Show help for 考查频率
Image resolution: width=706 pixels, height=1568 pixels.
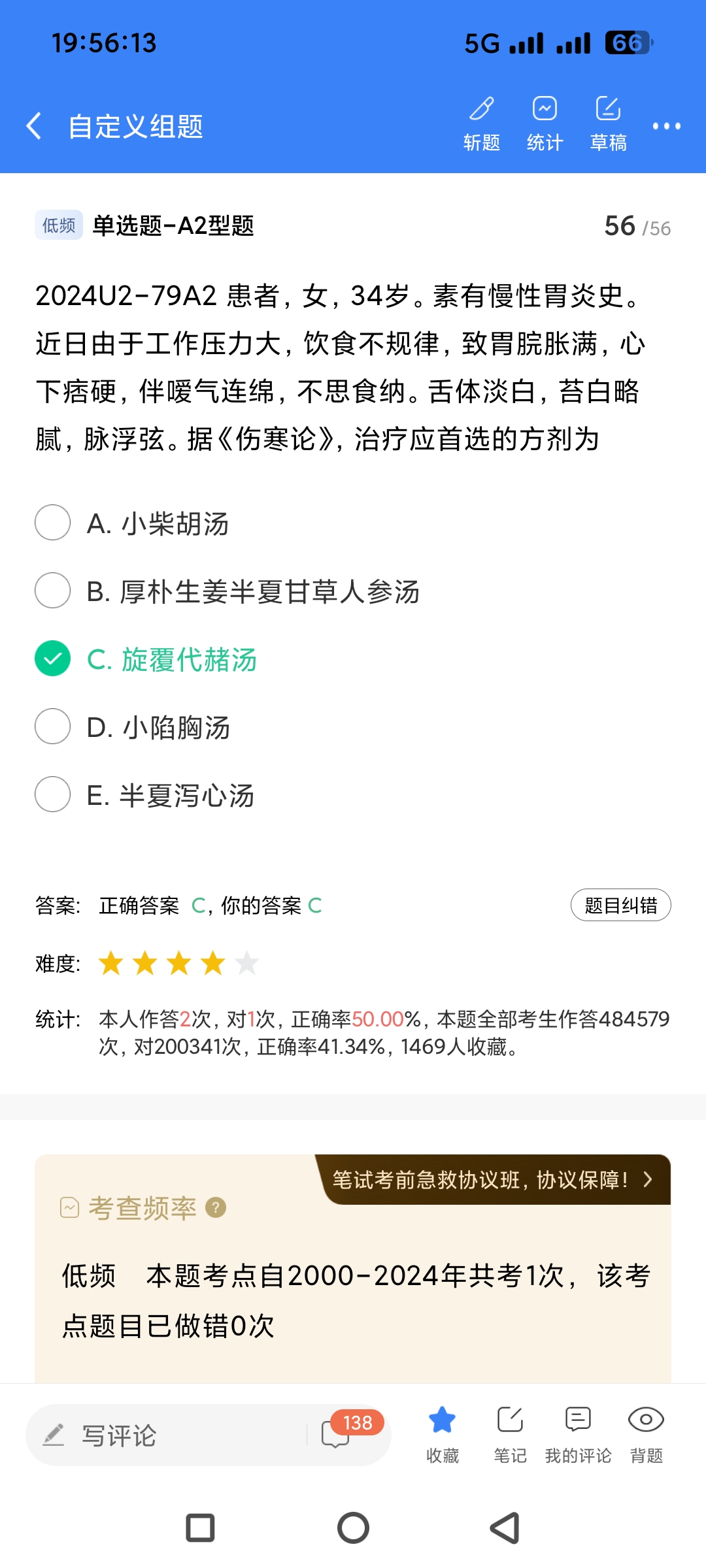pos(216,1207)
